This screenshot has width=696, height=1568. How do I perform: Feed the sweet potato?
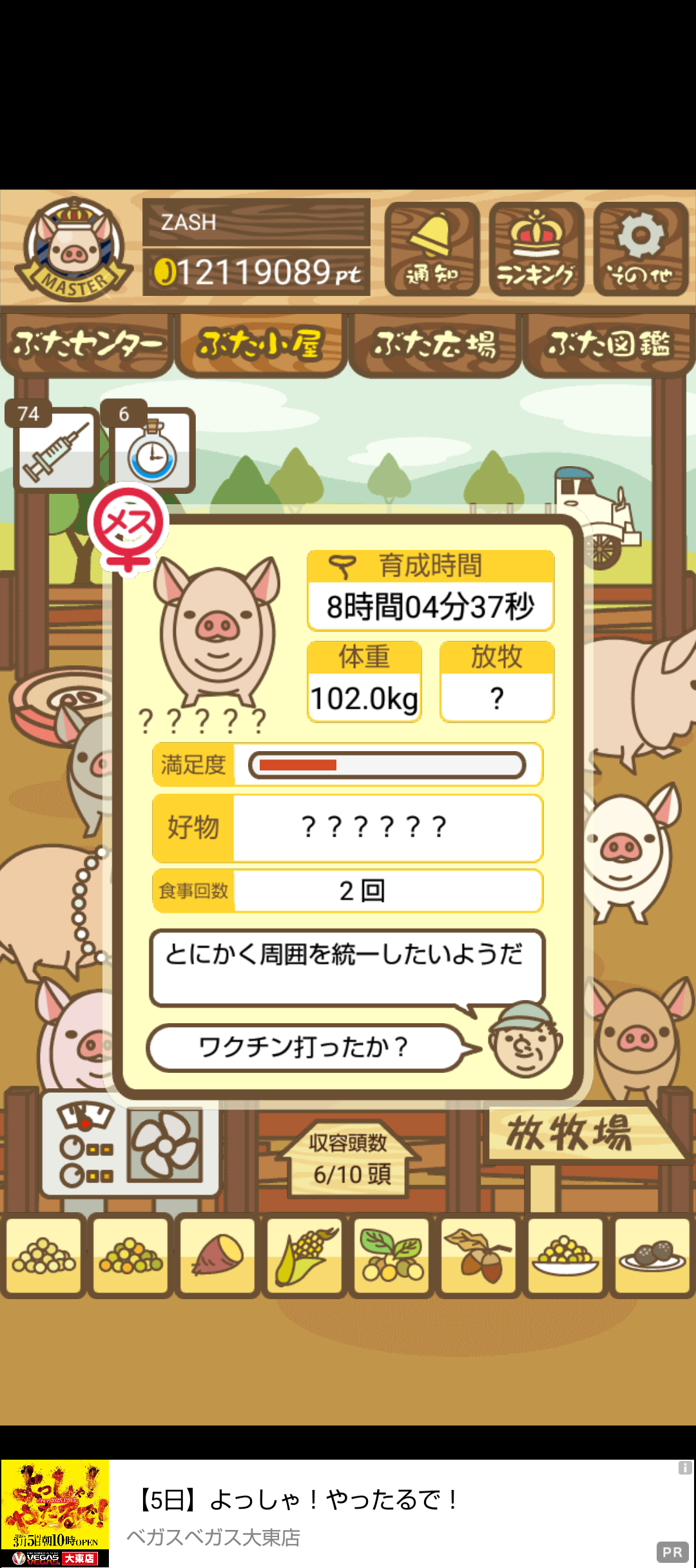pyautogui.click(x=218, y=1256)
